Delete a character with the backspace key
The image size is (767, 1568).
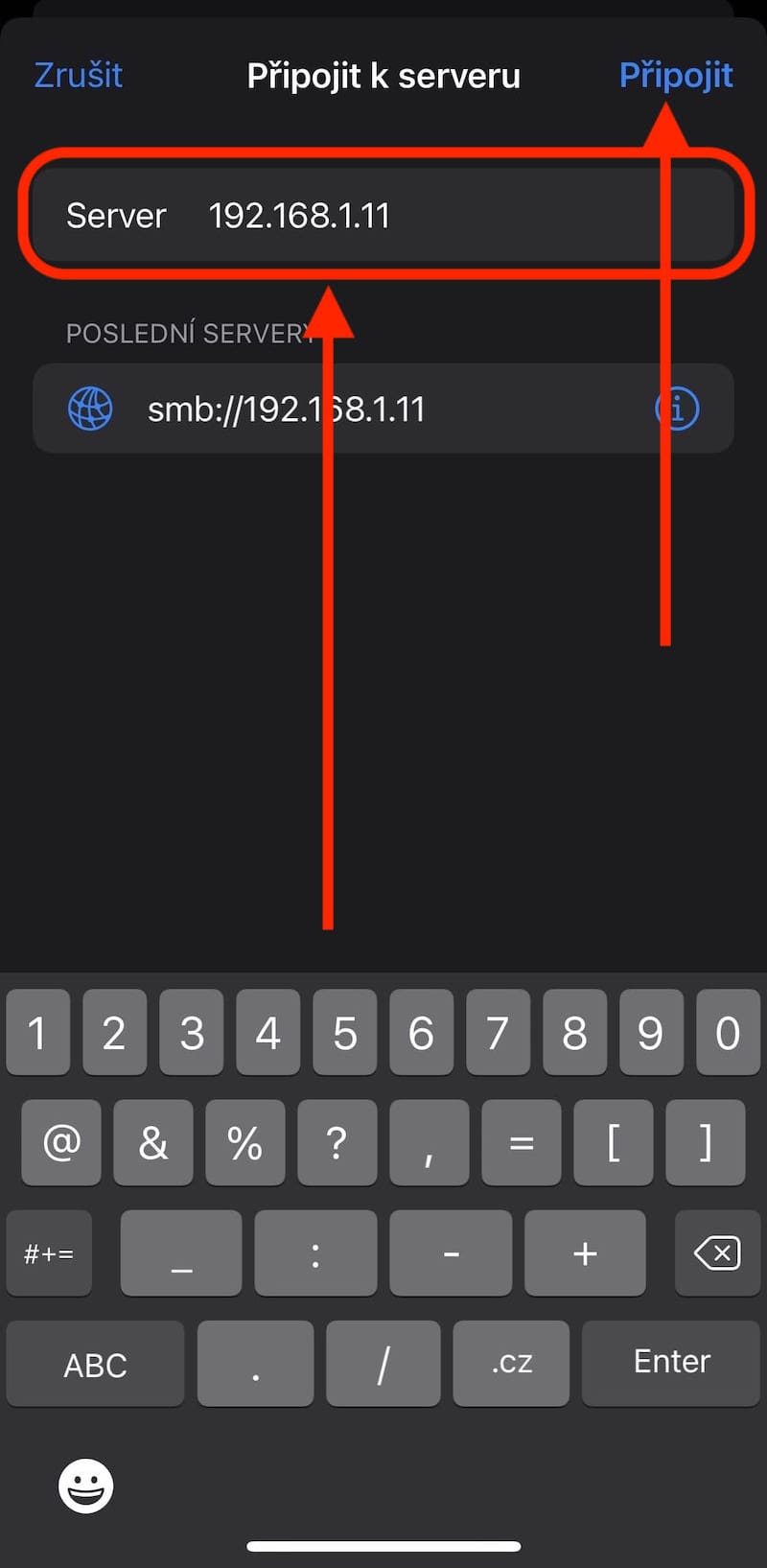click(716, 1253)
